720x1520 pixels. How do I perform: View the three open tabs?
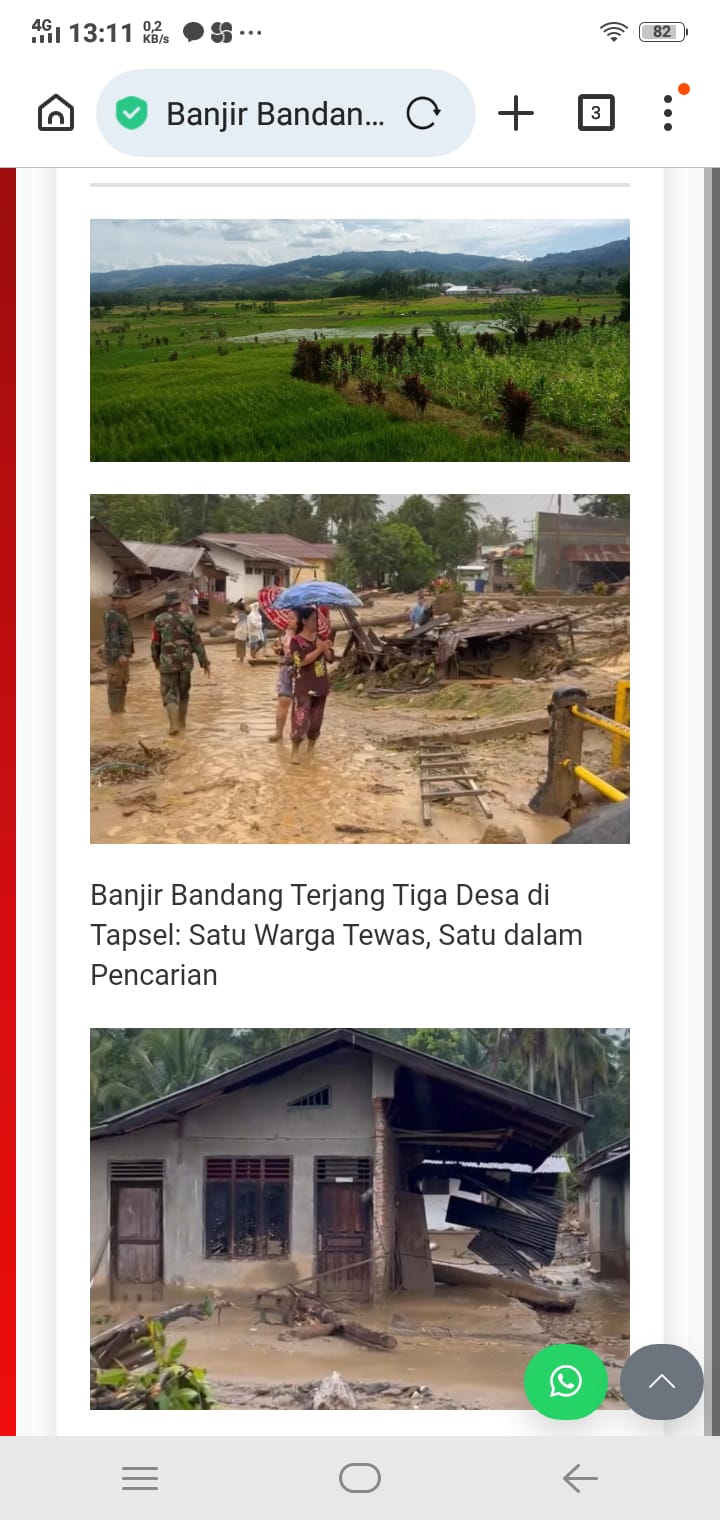[x=596, y=113]
